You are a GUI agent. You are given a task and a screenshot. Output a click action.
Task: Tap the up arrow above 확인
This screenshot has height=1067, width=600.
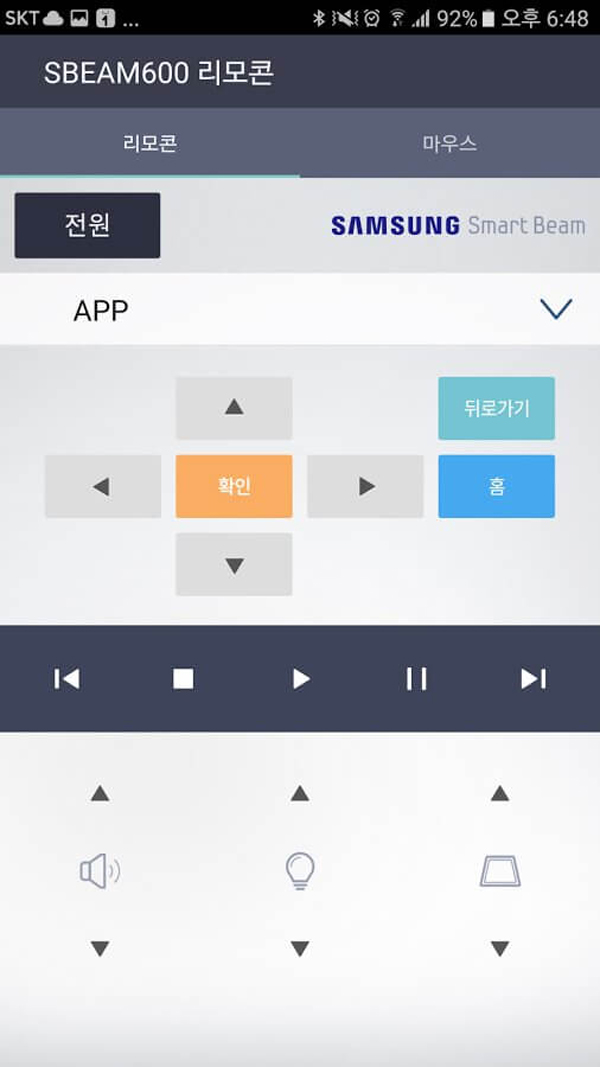[234, 408]
